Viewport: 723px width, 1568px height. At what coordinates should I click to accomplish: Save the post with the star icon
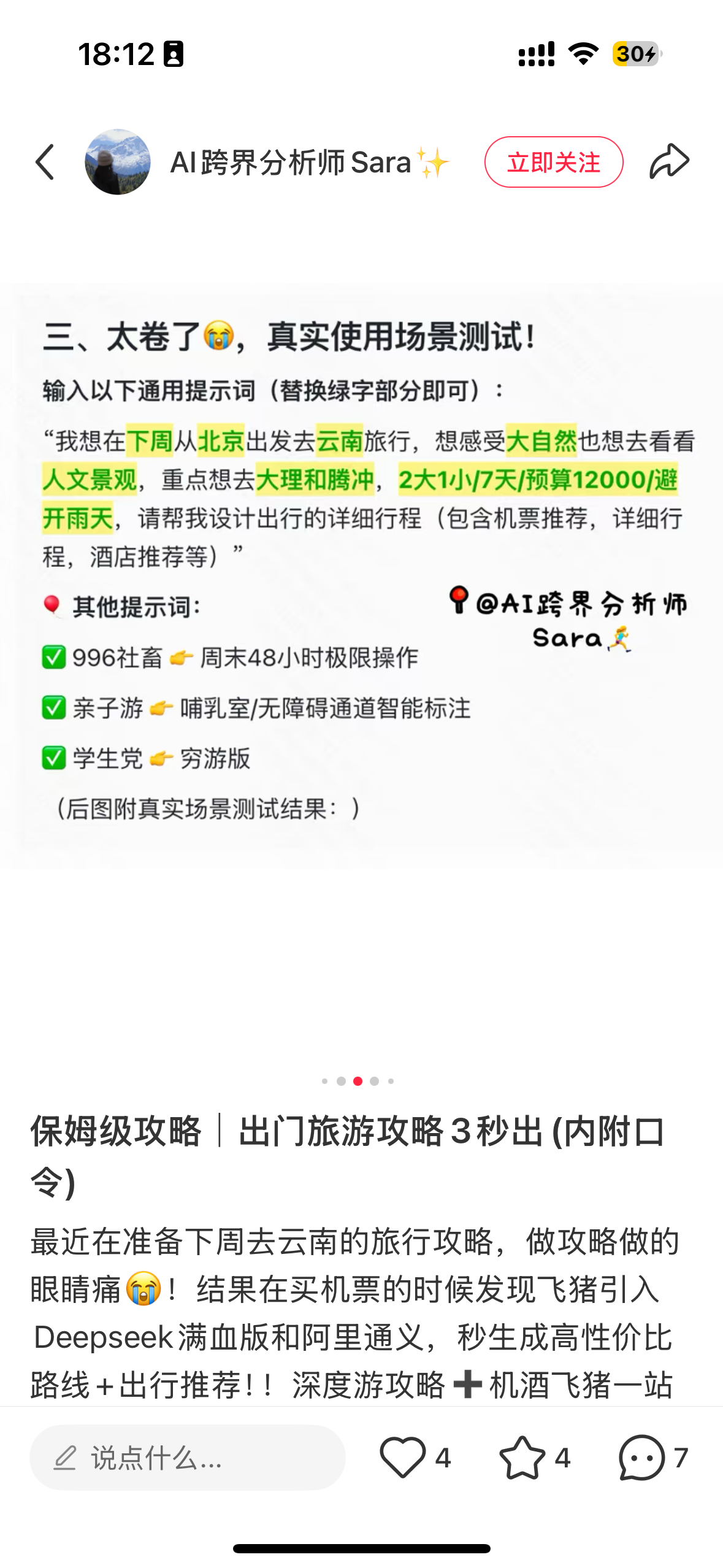[522, 1458]
